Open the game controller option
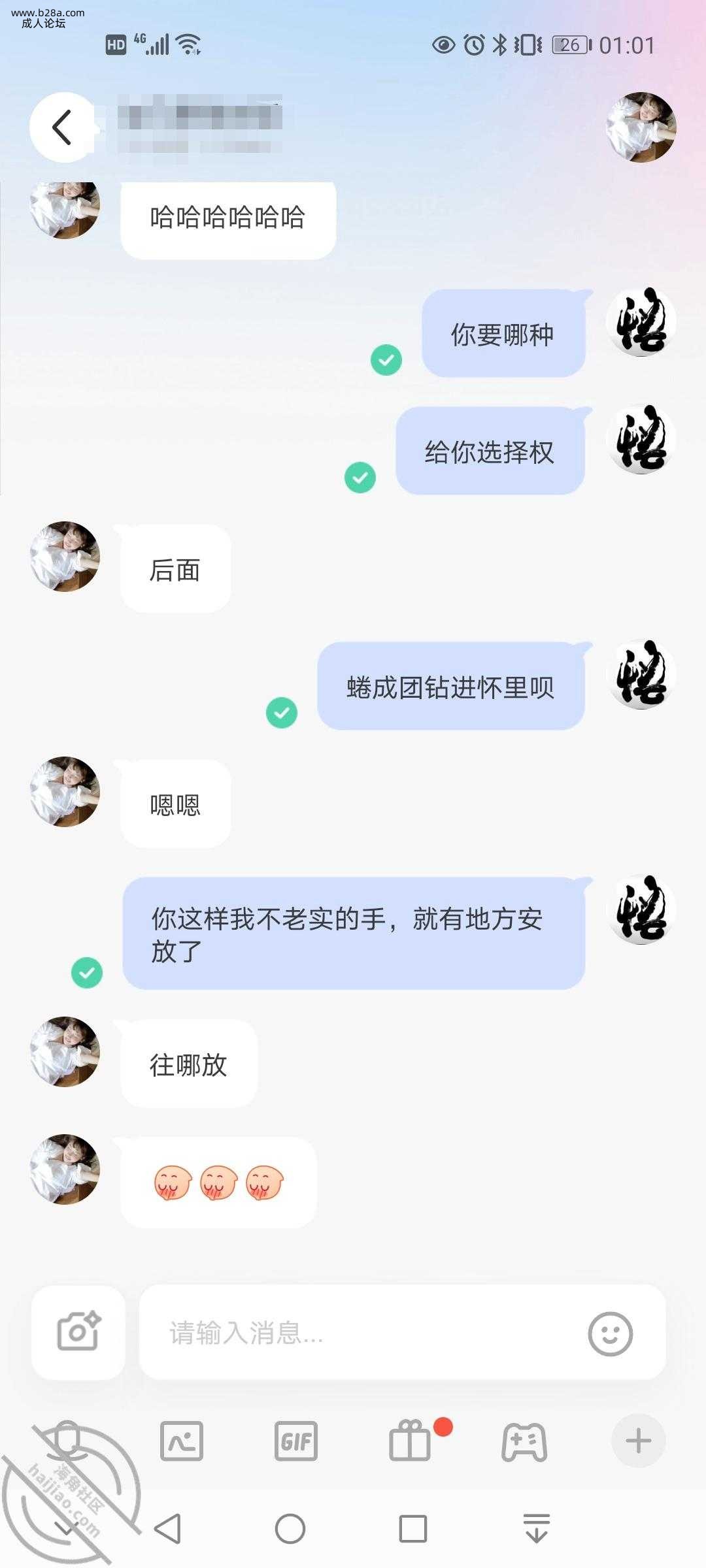Screen dimensions: 706x1568 pos(524,1442)
